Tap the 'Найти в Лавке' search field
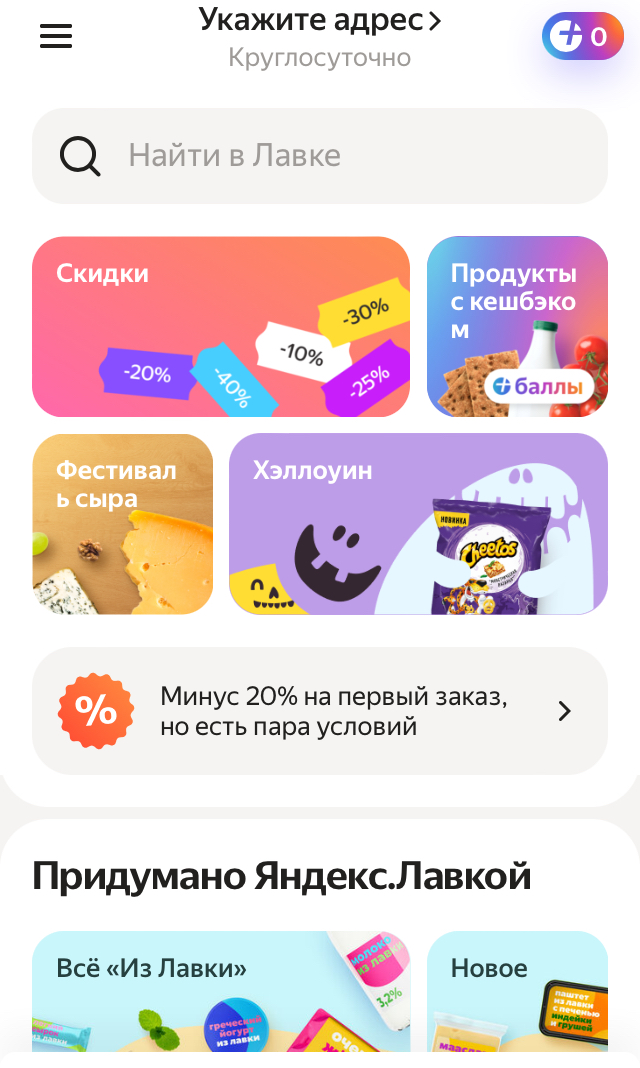The image size is (640, 1068). tap(320, 155)
